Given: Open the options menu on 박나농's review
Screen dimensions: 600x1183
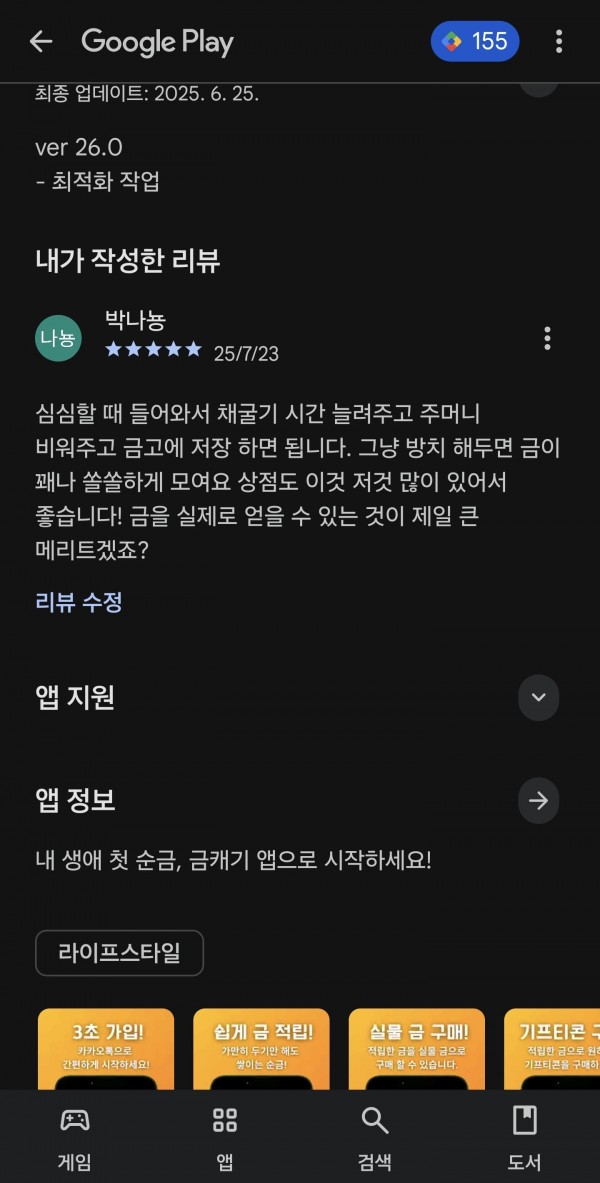Looking at the screenshot, I should tap(547, 338).
